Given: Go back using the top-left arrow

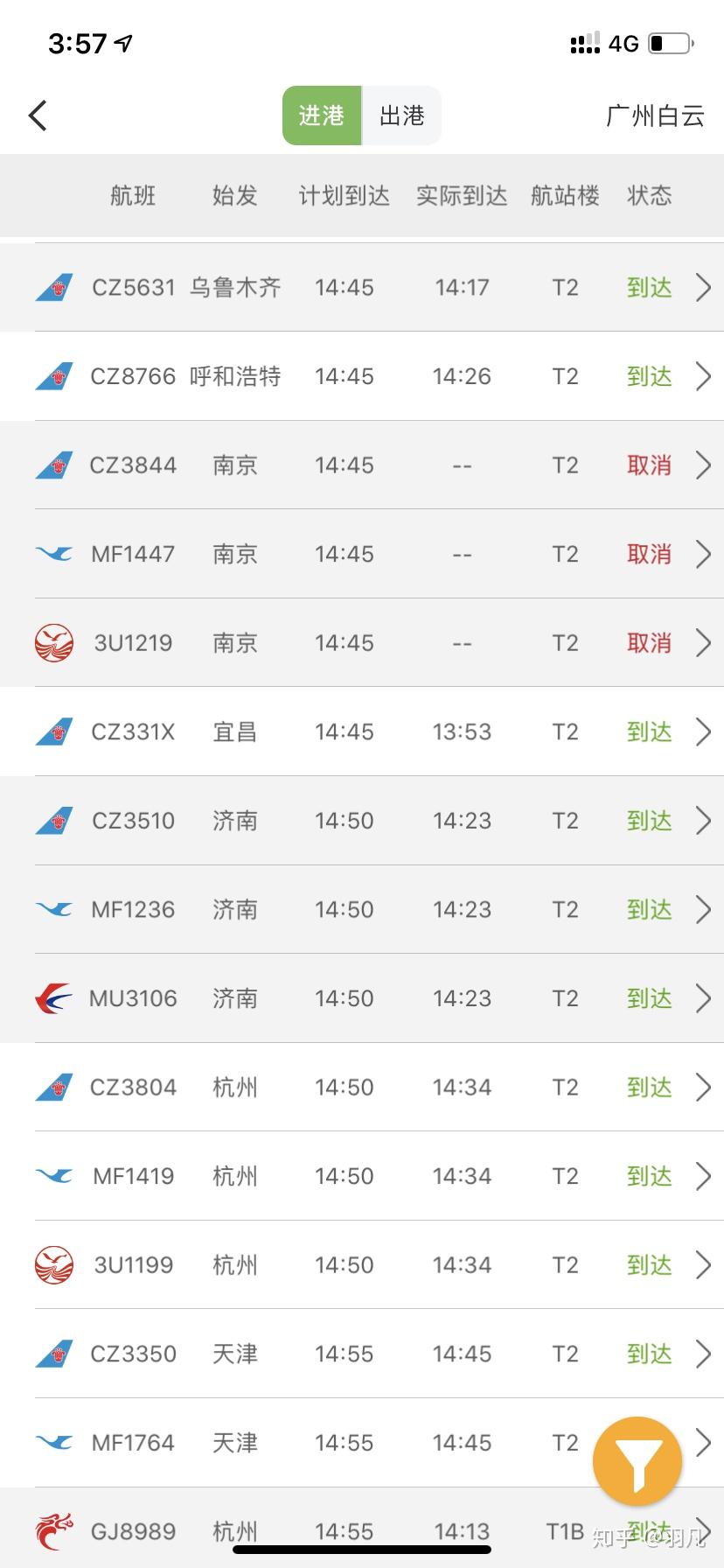Looking at the screenshot, I should pos(38,115).
